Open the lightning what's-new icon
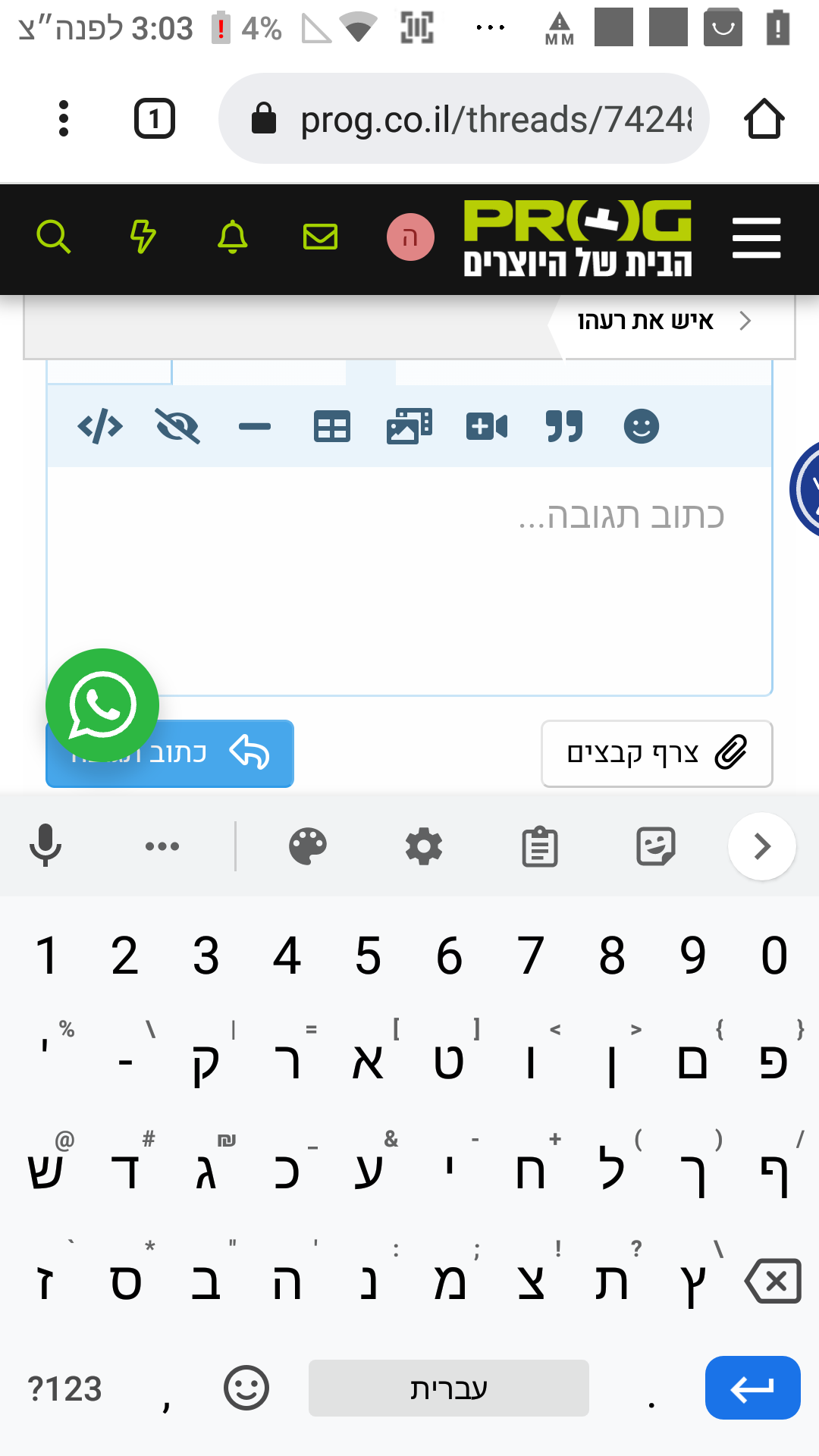The width and height of the screenshot is (819, 1456). point(143,237)
